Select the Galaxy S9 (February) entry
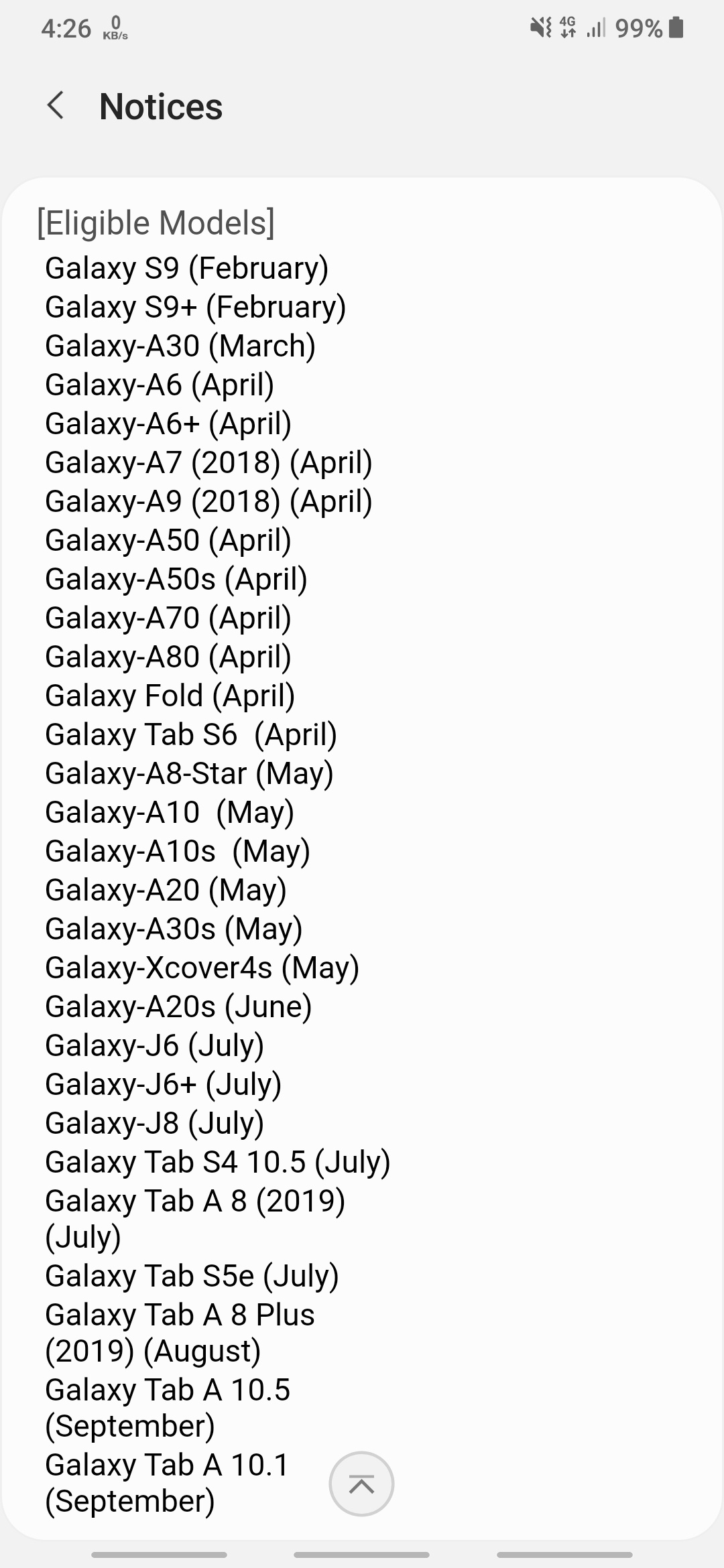This screenshot has width=724, height=1568. coord(186,268)
